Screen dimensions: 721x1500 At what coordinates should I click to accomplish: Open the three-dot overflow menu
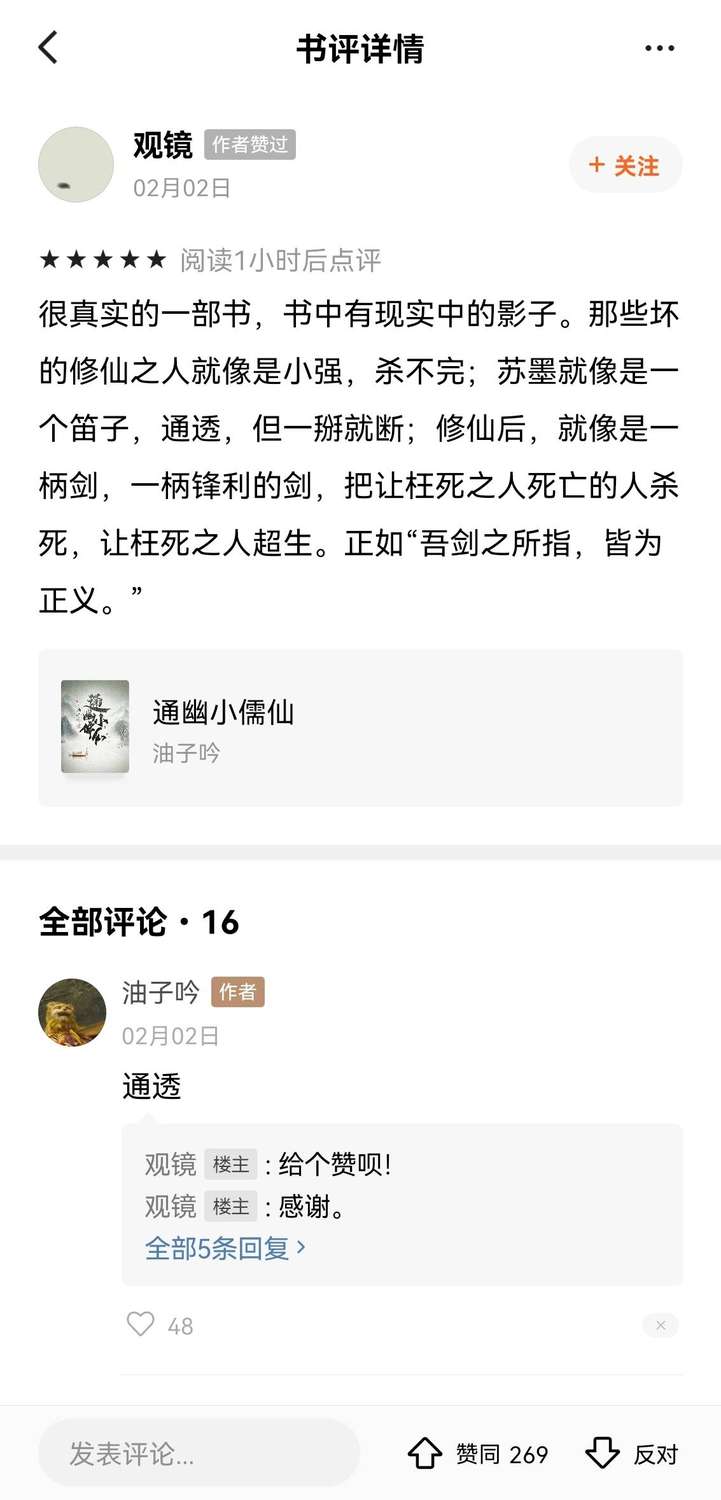coord(659,48)
